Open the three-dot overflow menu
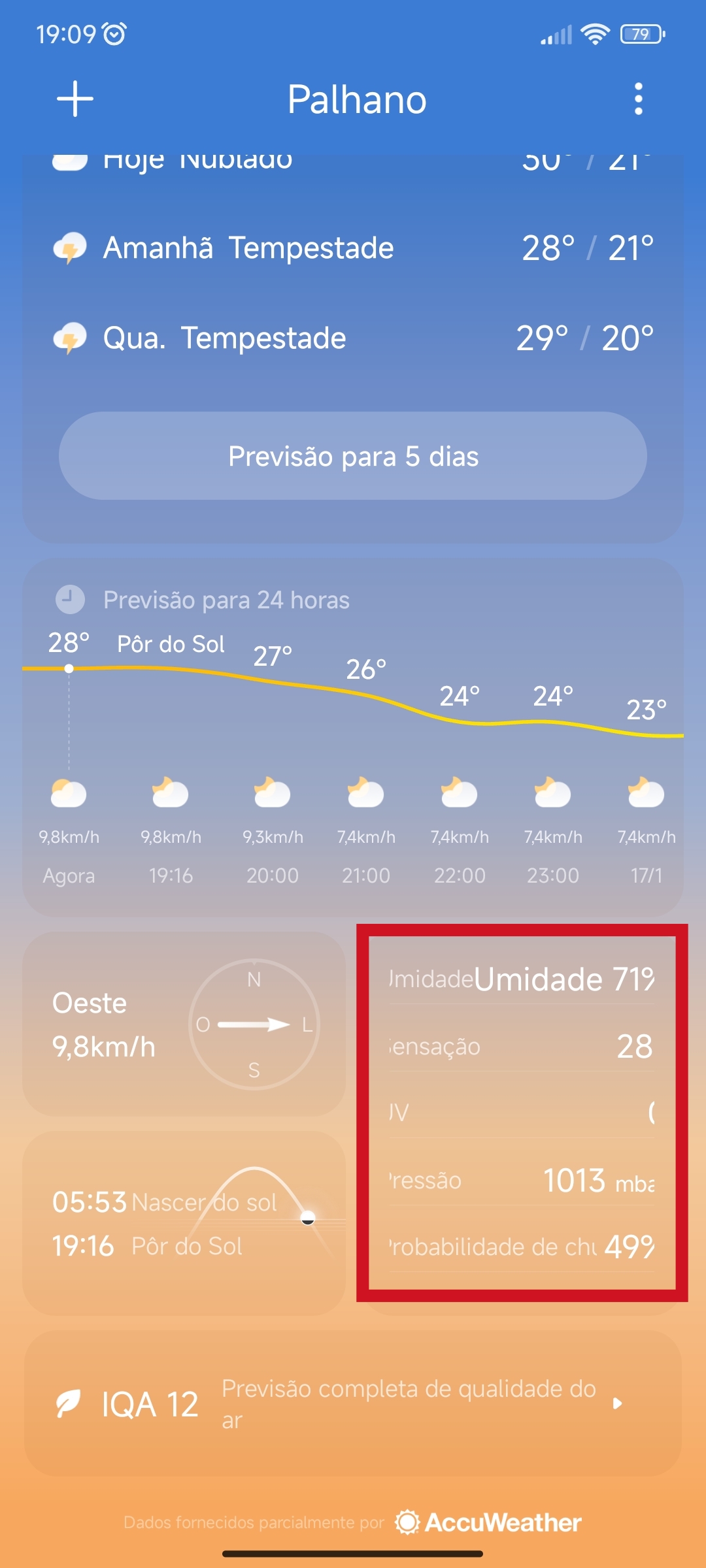706x1568 pixels. (x=638, y=99)
